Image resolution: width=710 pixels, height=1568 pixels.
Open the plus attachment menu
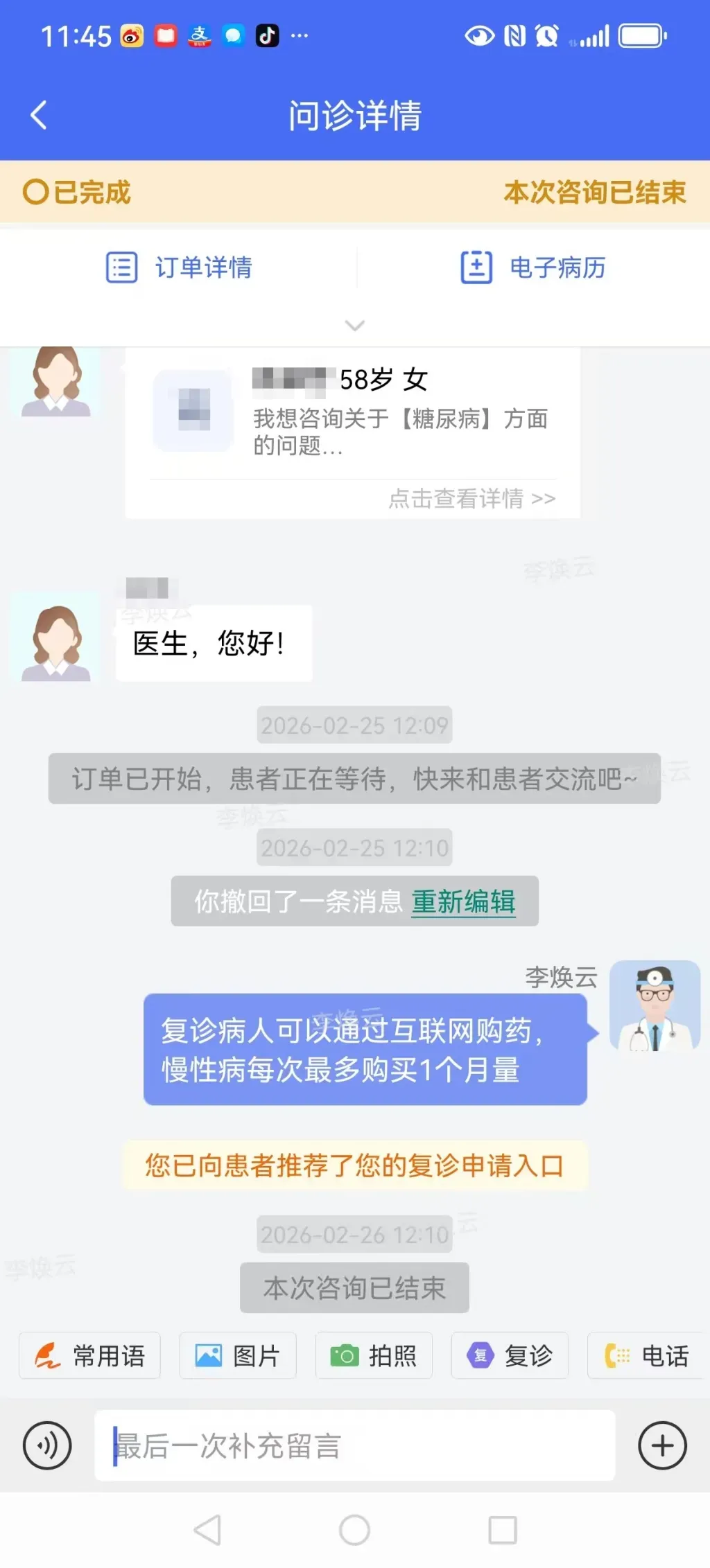pos(662,1445)
